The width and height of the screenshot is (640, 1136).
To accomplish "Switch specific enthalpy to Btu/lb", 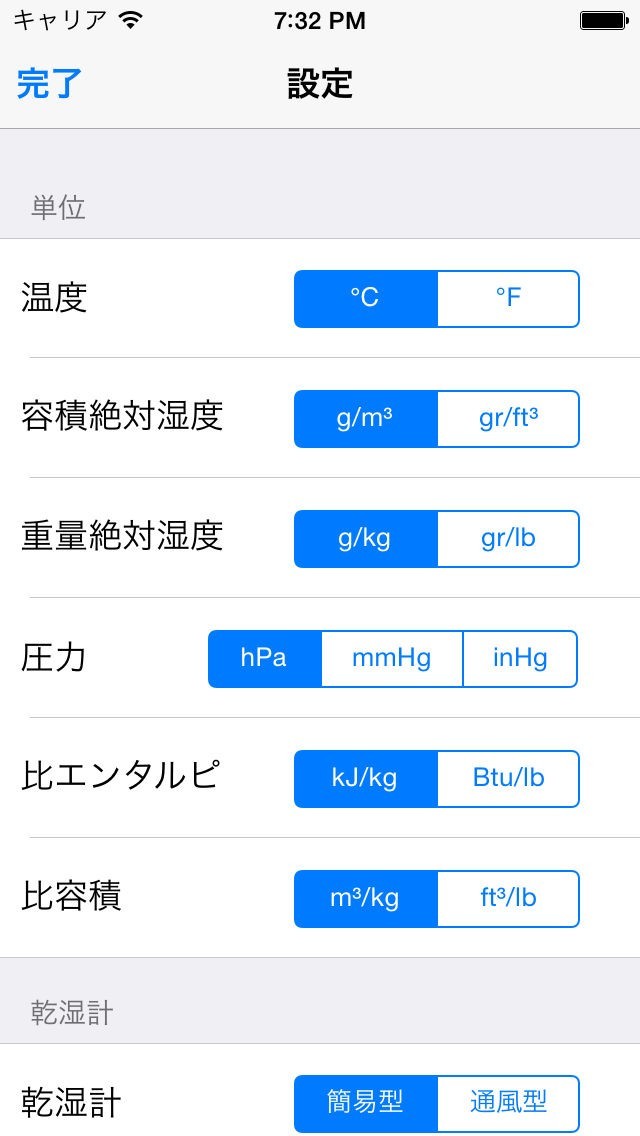I will (508, 778).
